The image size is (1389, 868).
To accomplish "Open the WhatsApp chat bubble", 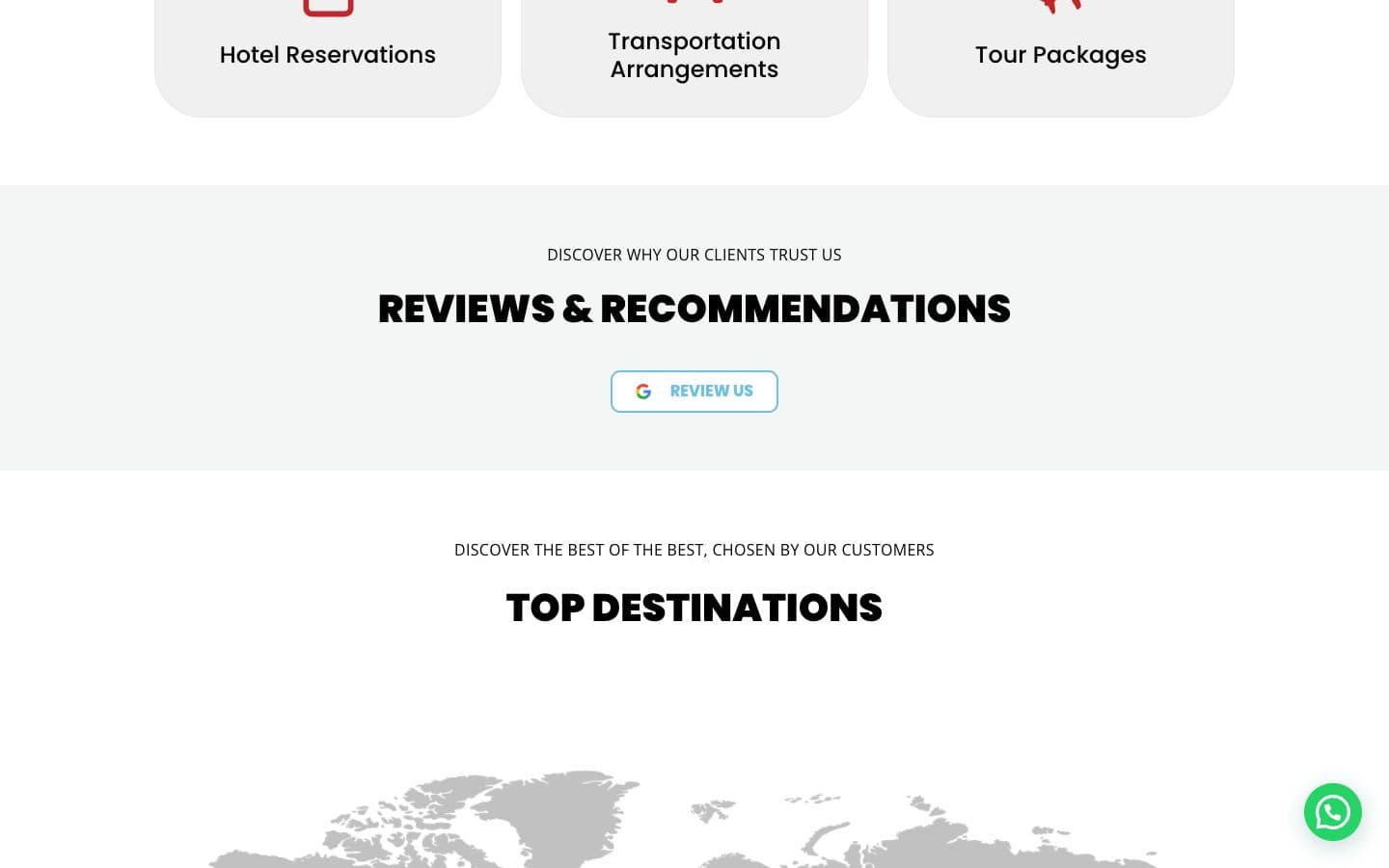I will click(1332, 812).
